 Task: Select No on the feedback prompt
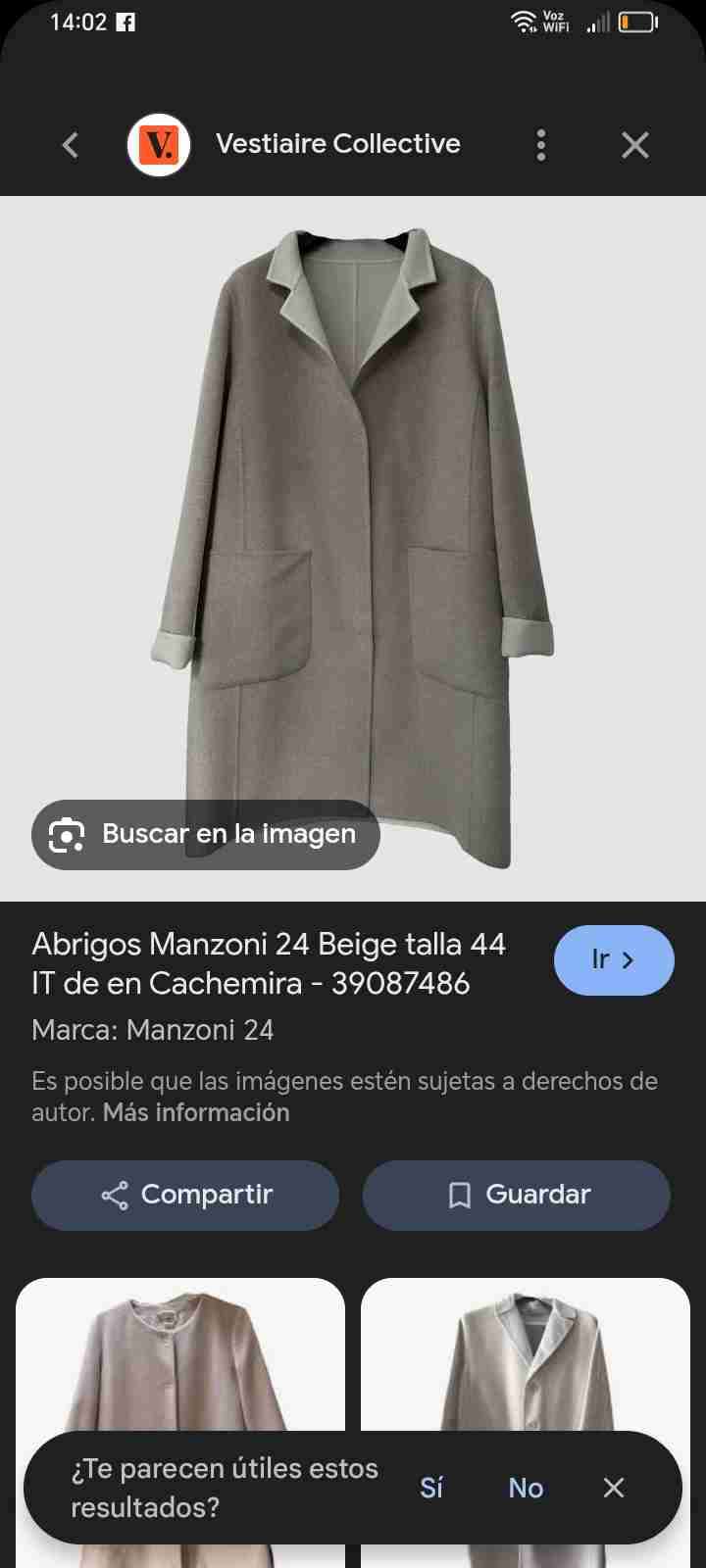coord(526,1487)
